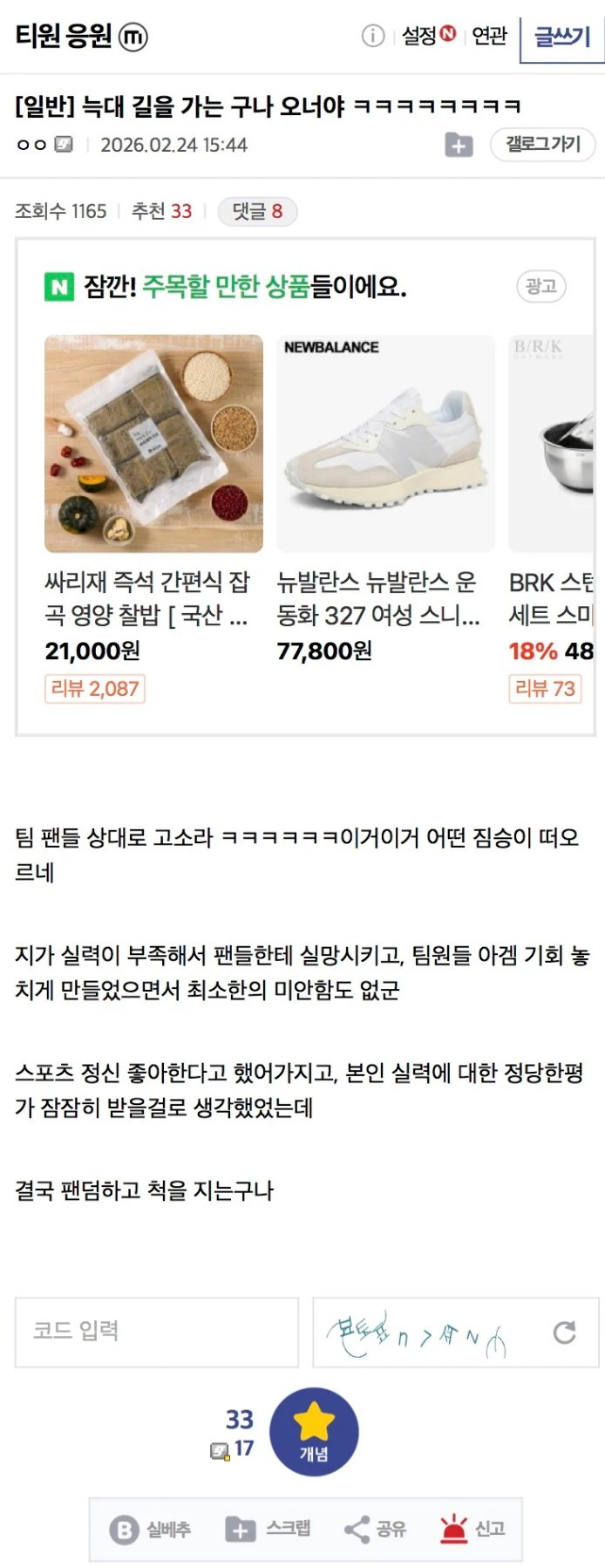605x1568 pixels.
Task: Open 연관 related galleries
Action: (x=489, y=36)
